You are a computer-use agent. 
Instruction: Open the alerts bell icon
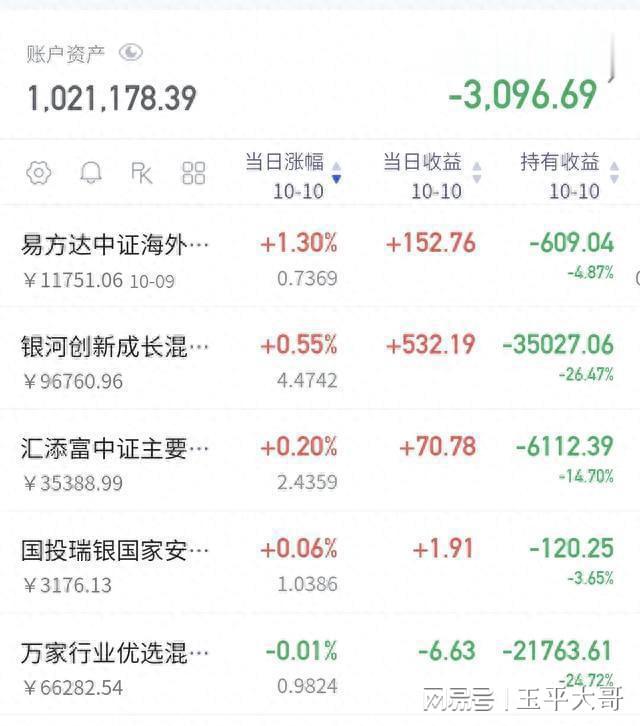(x=91, y=173)
